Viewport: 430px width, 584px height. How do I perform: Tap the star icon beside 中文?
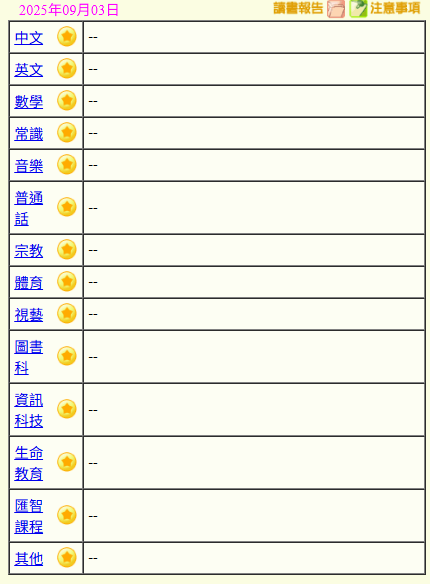pos(67,36)
